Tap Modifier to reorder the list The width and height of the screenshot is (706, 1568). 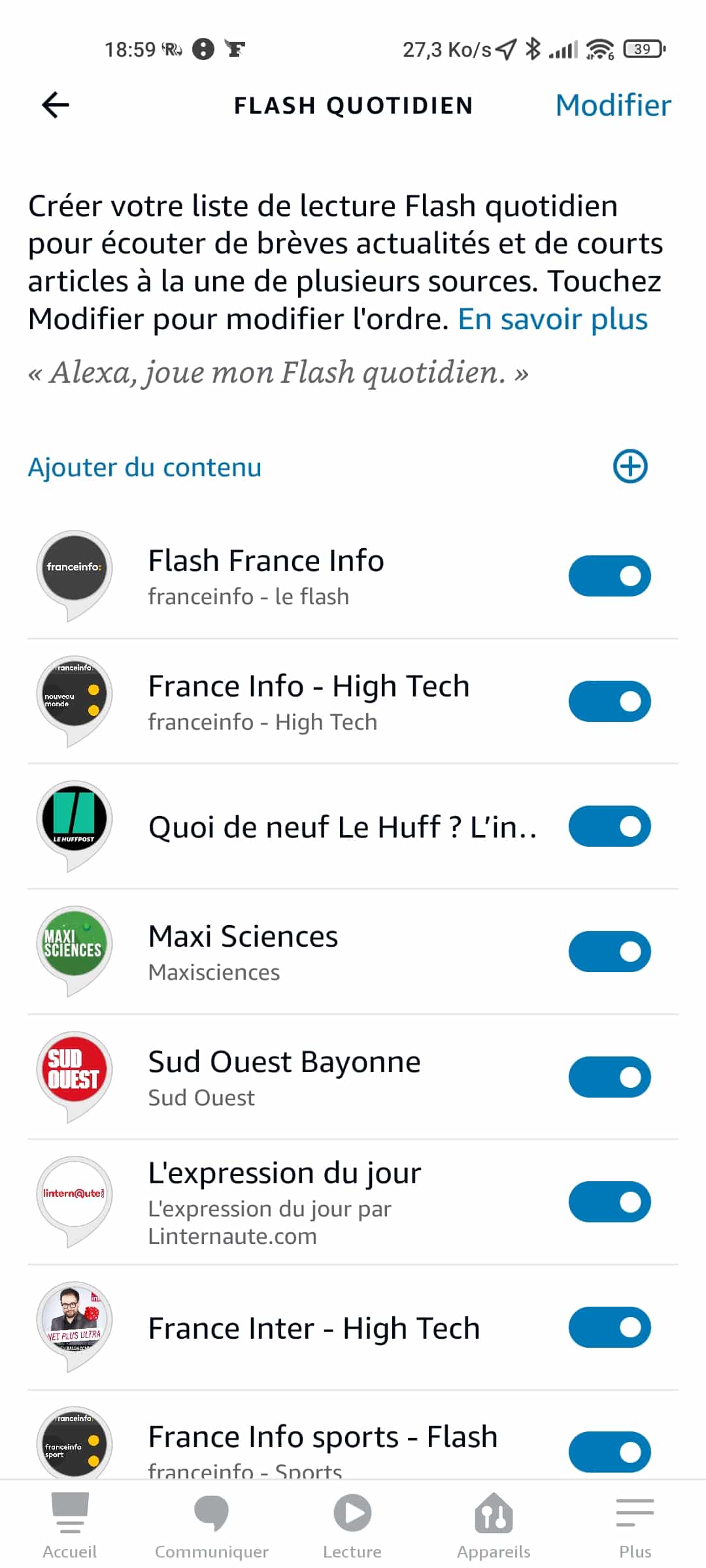point(613,105)
